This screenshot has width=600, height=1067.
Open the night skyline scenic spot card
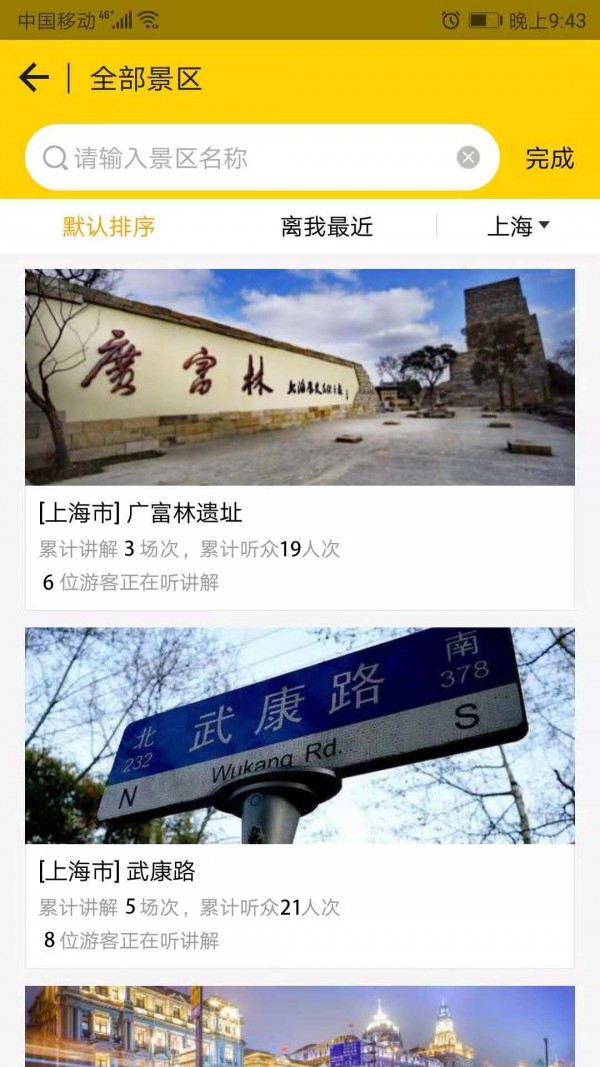[300, 1026]
